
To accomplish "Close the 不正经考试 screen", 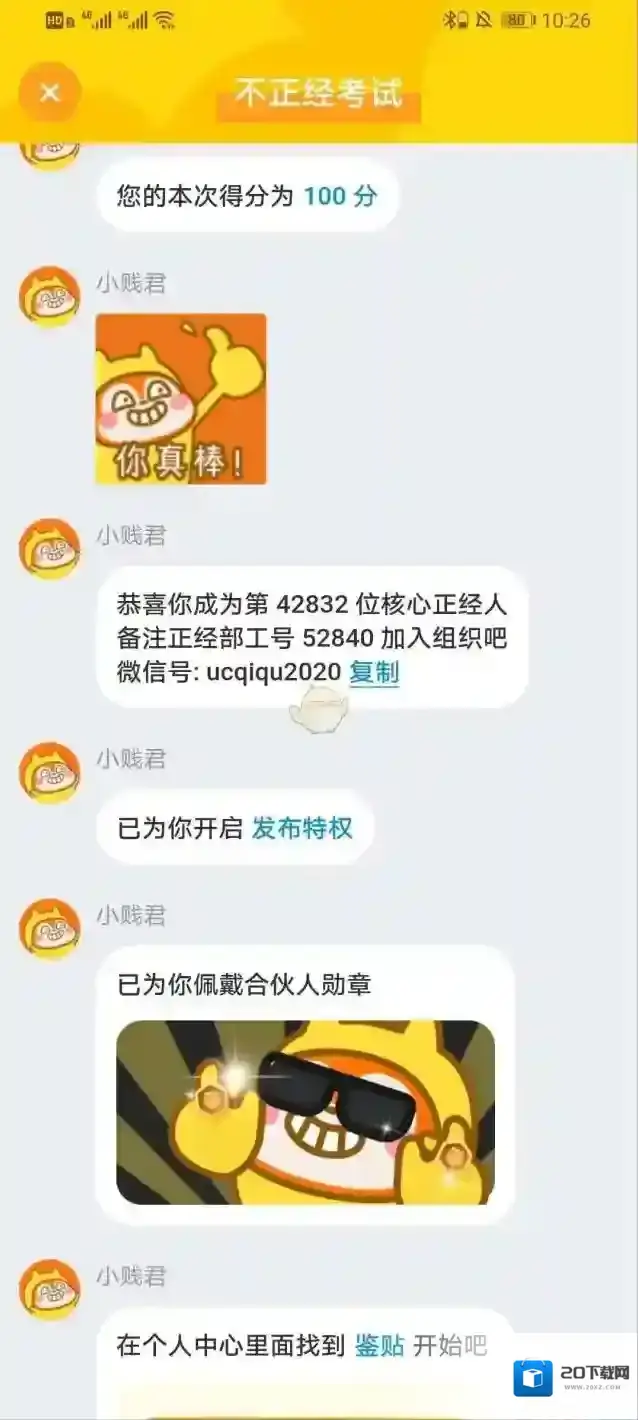I will pos(49,93).
